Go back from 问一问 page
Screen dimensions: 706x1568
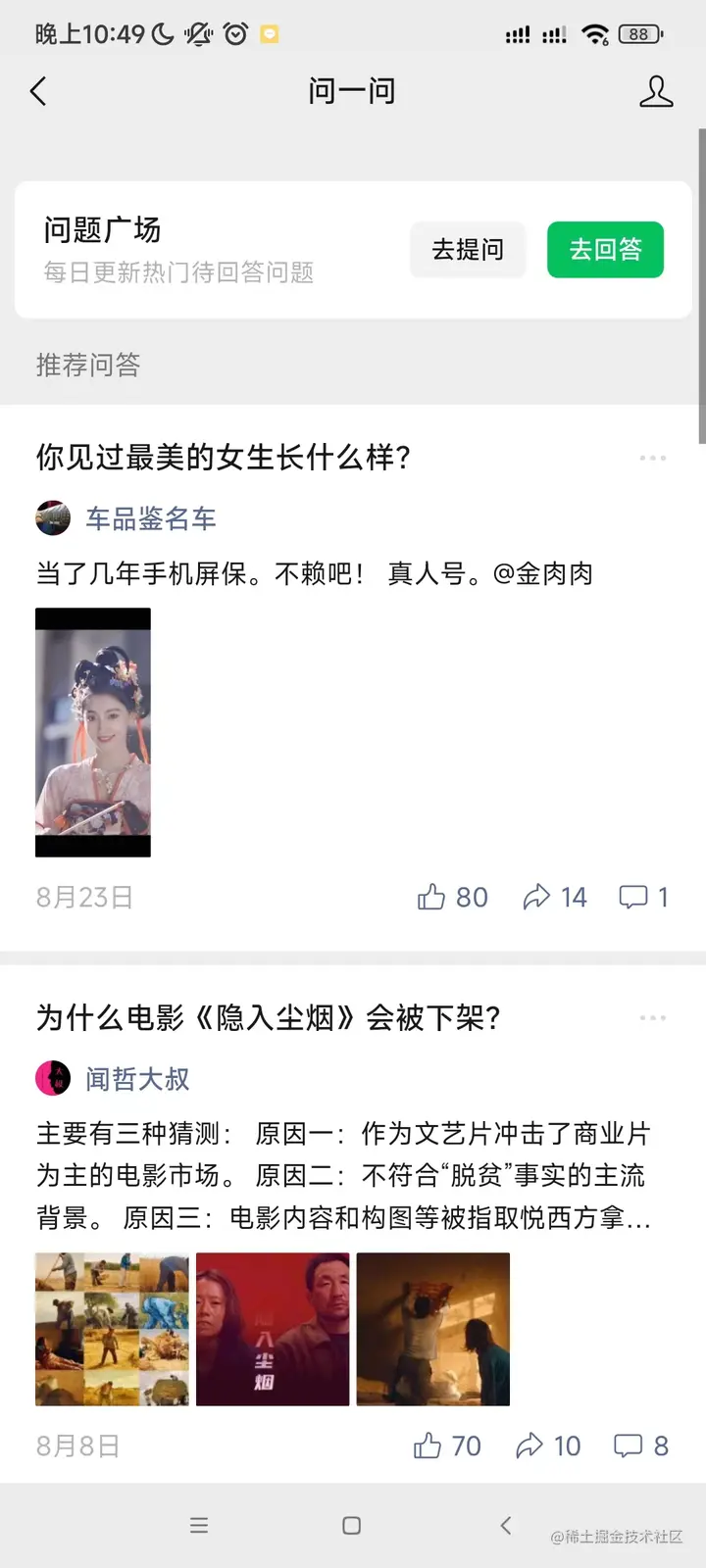[39, 92]
